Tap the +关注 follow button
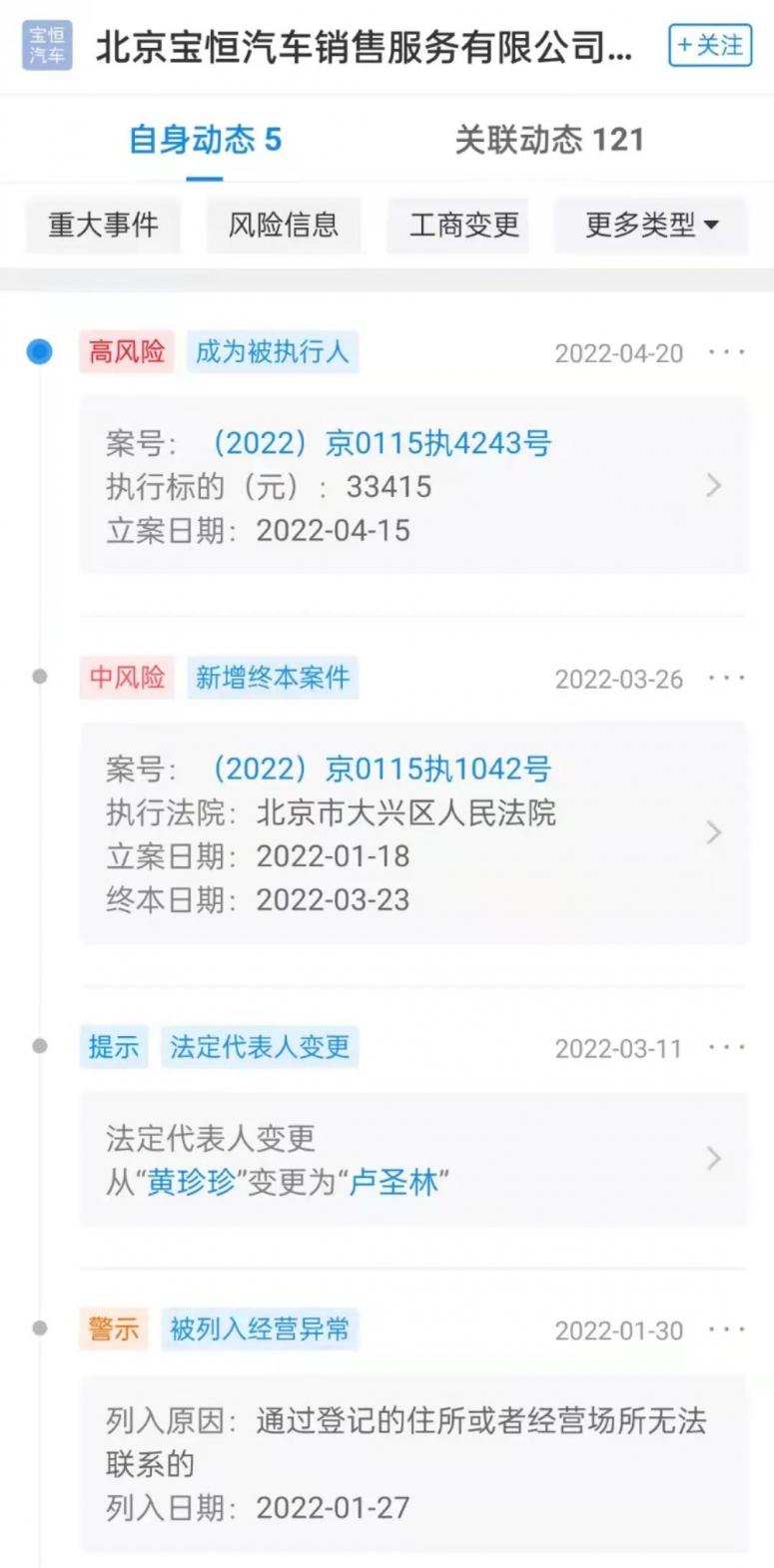The image size is (774, 1568). coord(709,46)
